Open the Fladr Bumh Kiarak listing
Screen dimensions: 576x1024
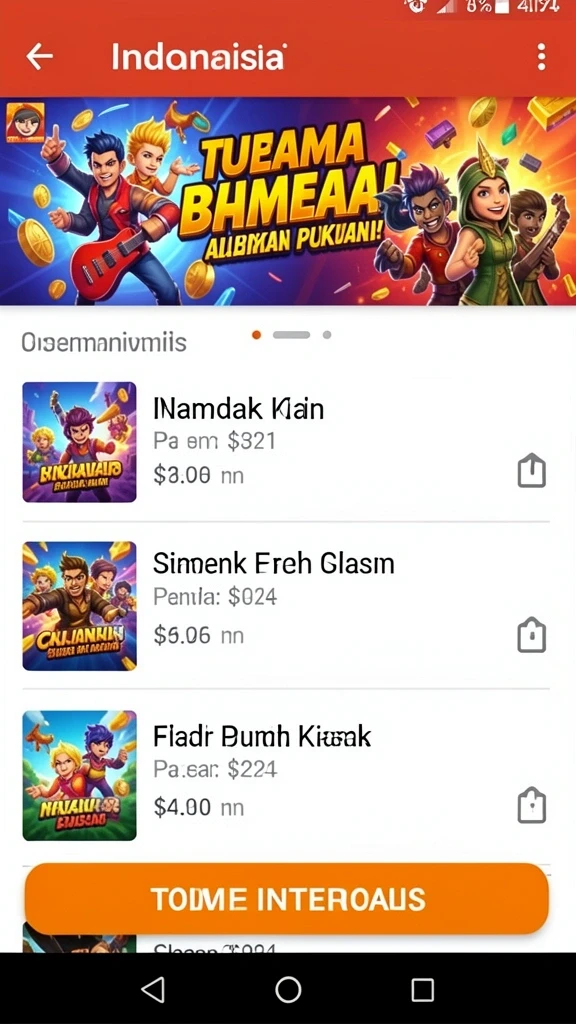pyautogui.click(x=286, y=775)
